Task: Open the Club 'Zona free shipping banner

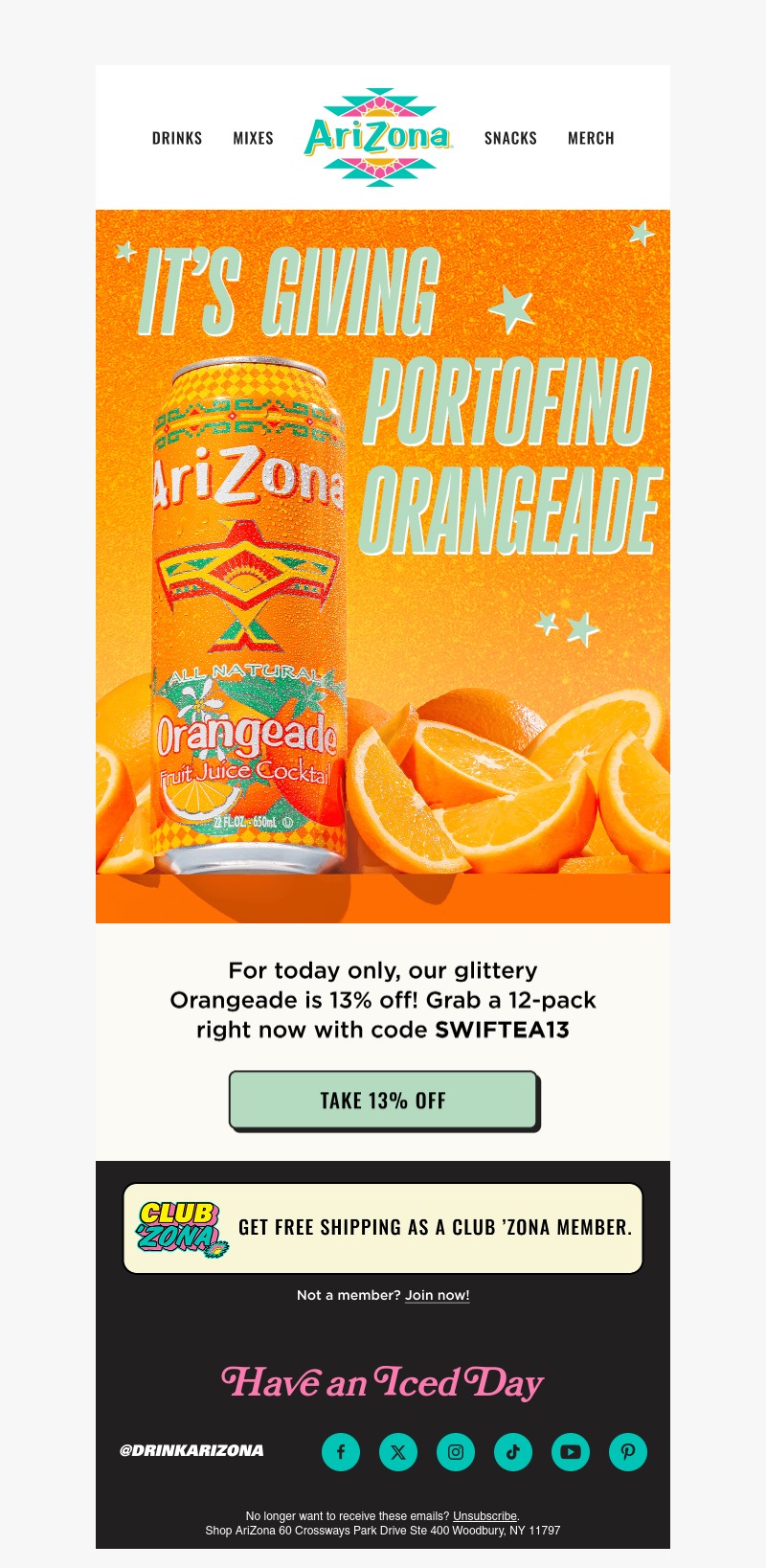Action: point(383,1228)
